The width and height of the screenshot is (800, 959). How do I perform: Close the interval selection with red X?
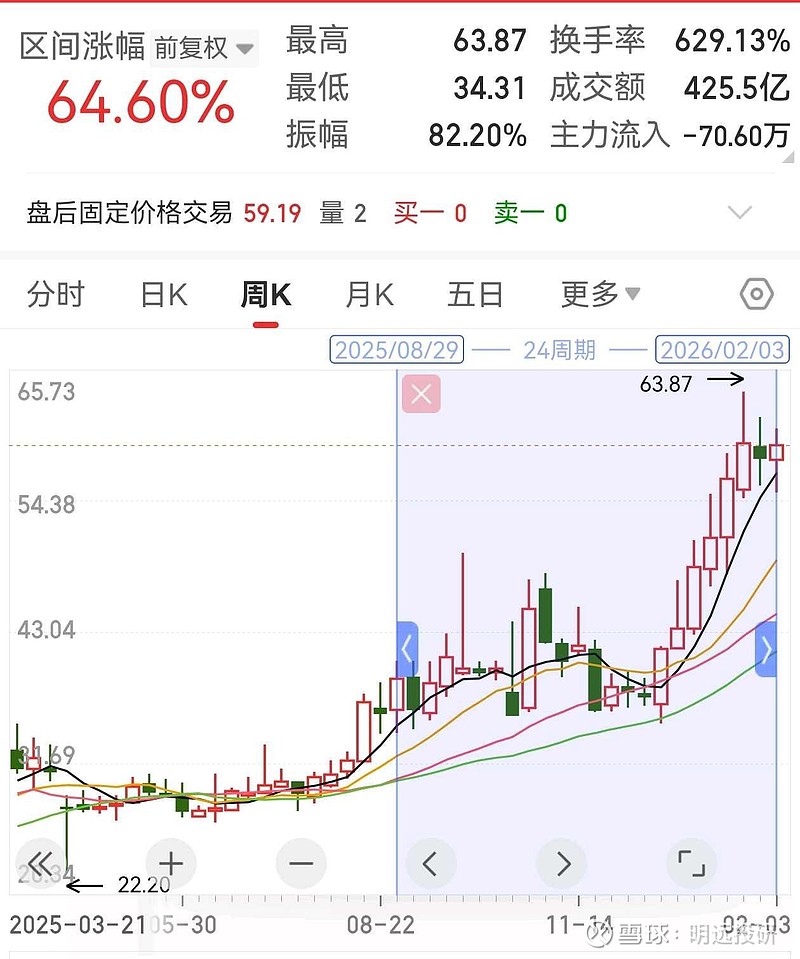pos(421,393)
